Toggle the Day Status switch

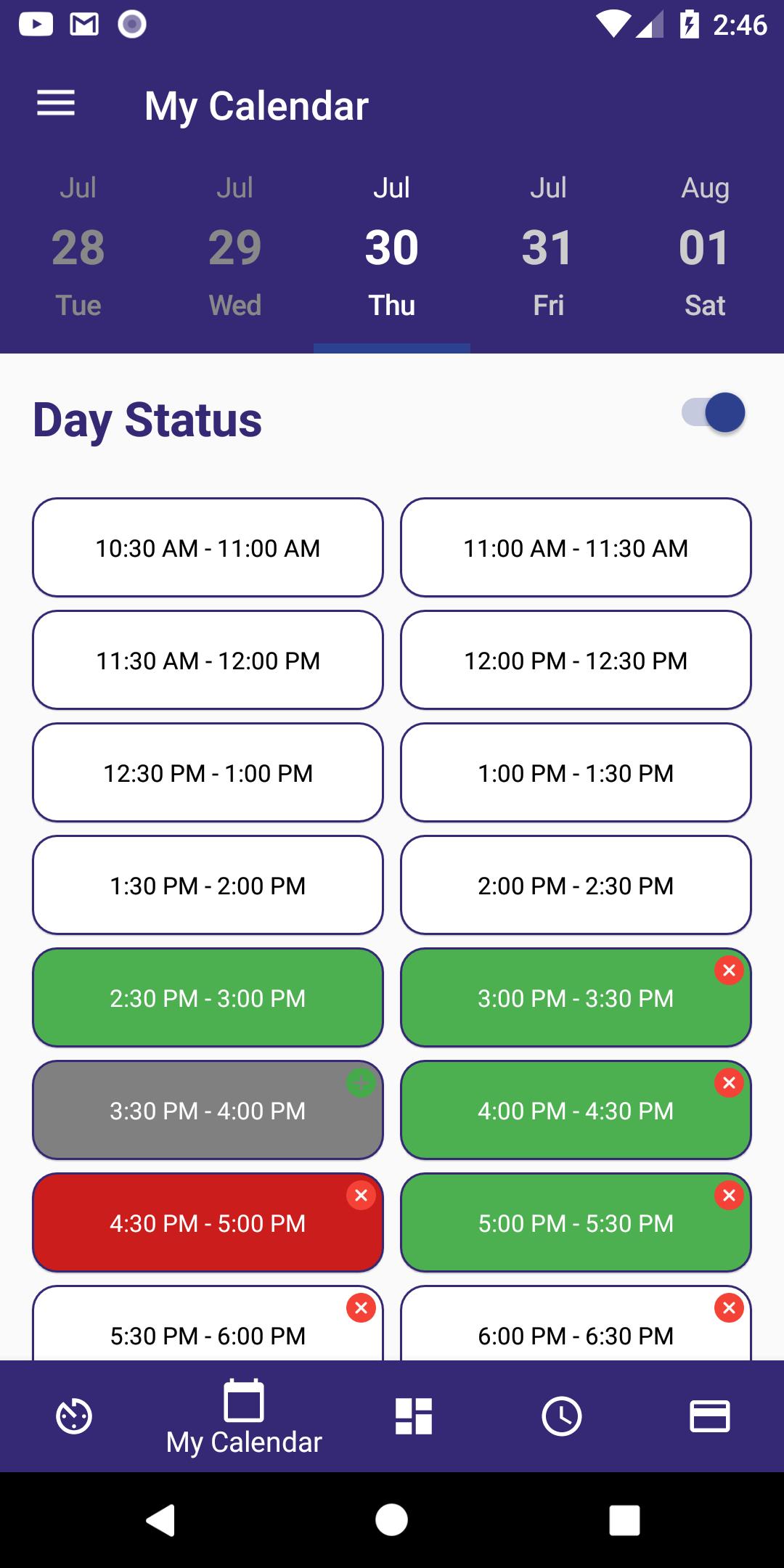pos(714,413)
